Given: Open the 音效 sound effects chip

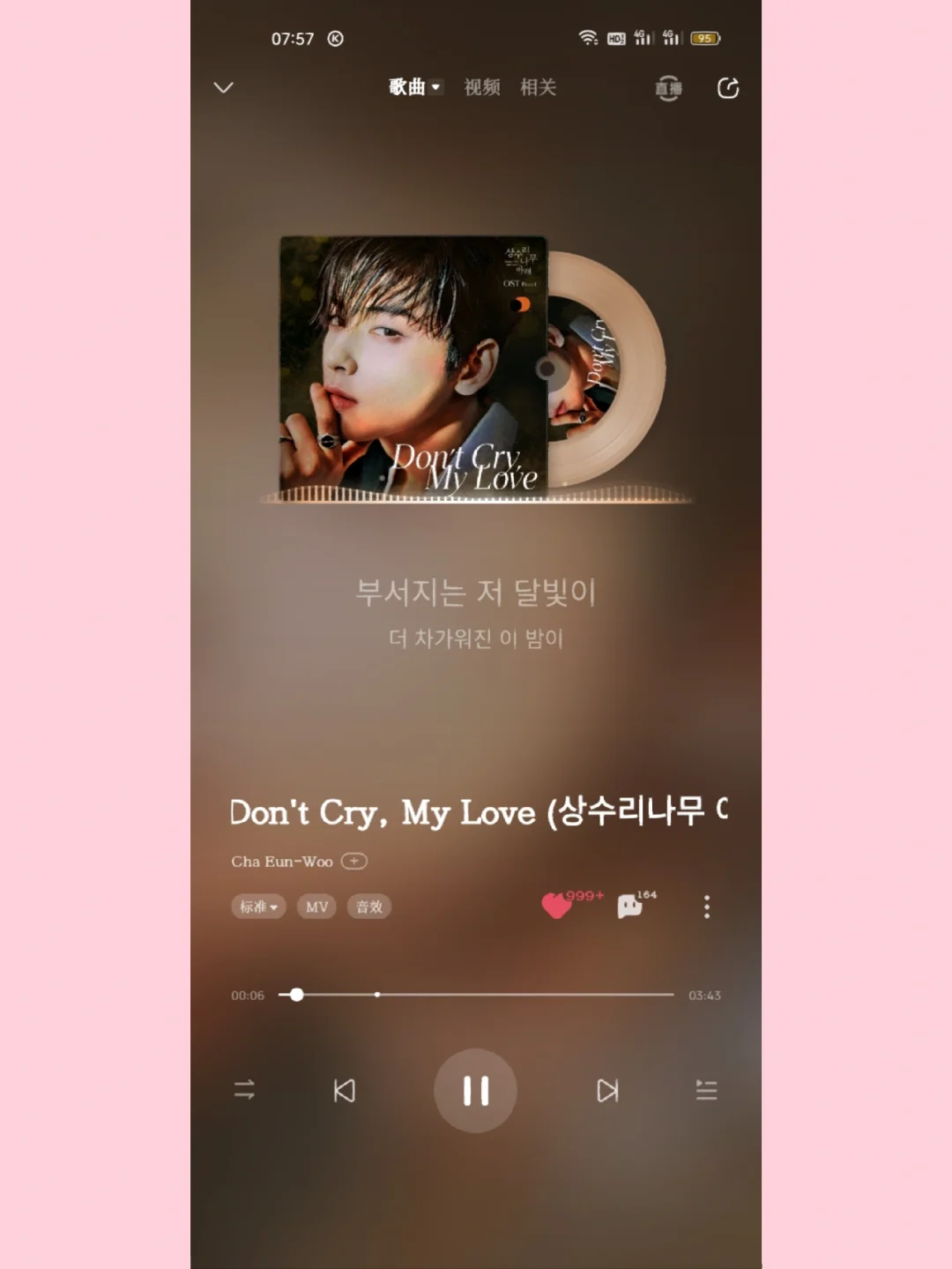Looking at the screenshot, I should click(x=368, y=907).
